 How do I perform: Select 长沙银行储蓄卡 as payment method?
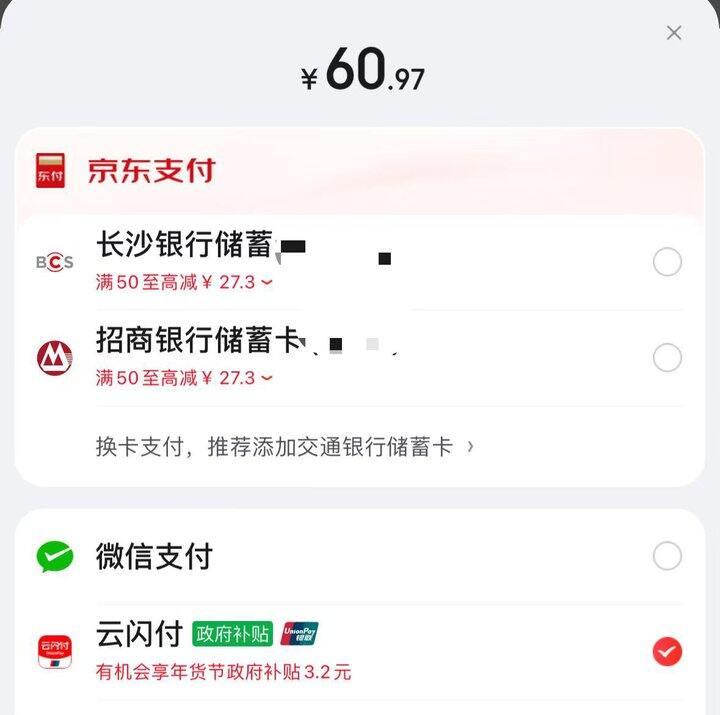pos(667,262)
